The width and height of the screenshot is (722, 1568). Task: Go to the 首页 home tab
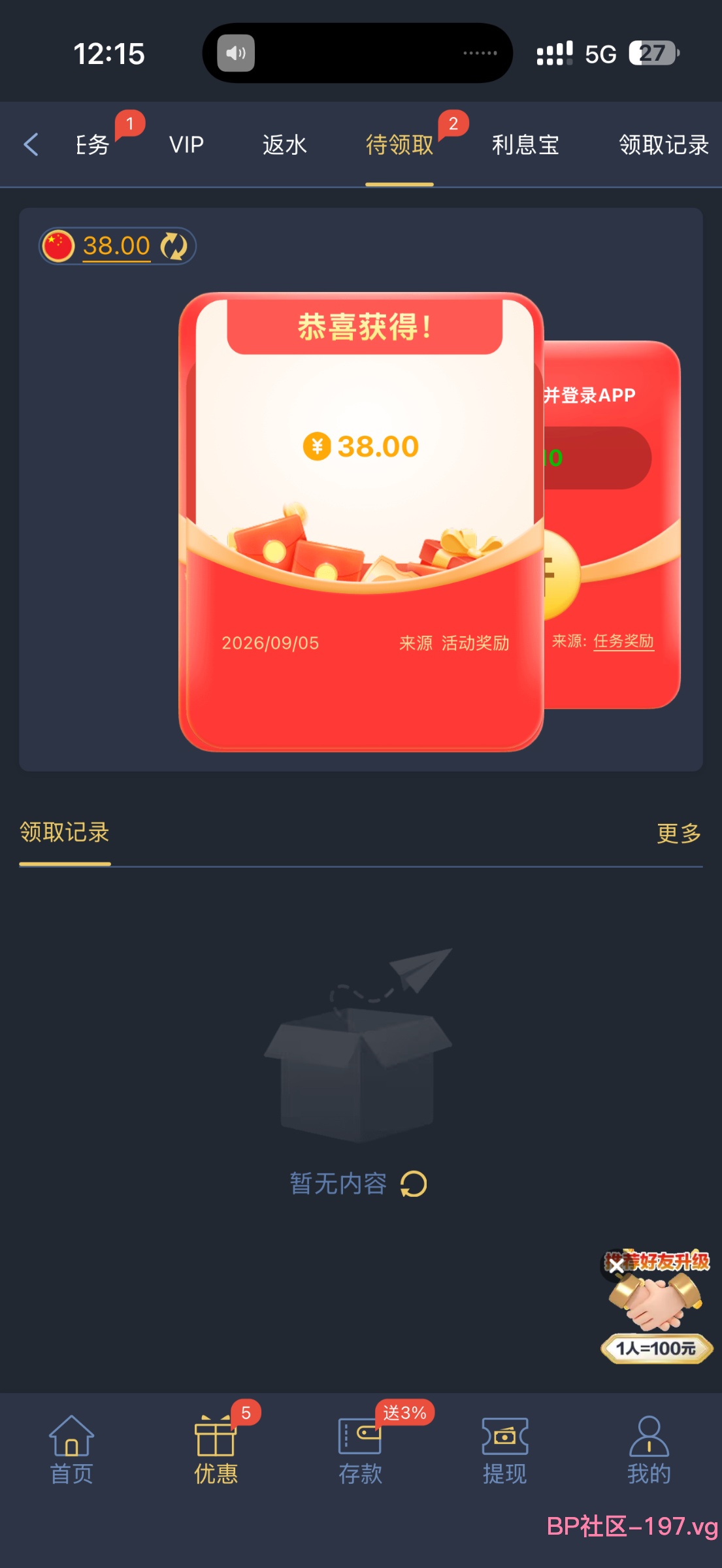72,1449
